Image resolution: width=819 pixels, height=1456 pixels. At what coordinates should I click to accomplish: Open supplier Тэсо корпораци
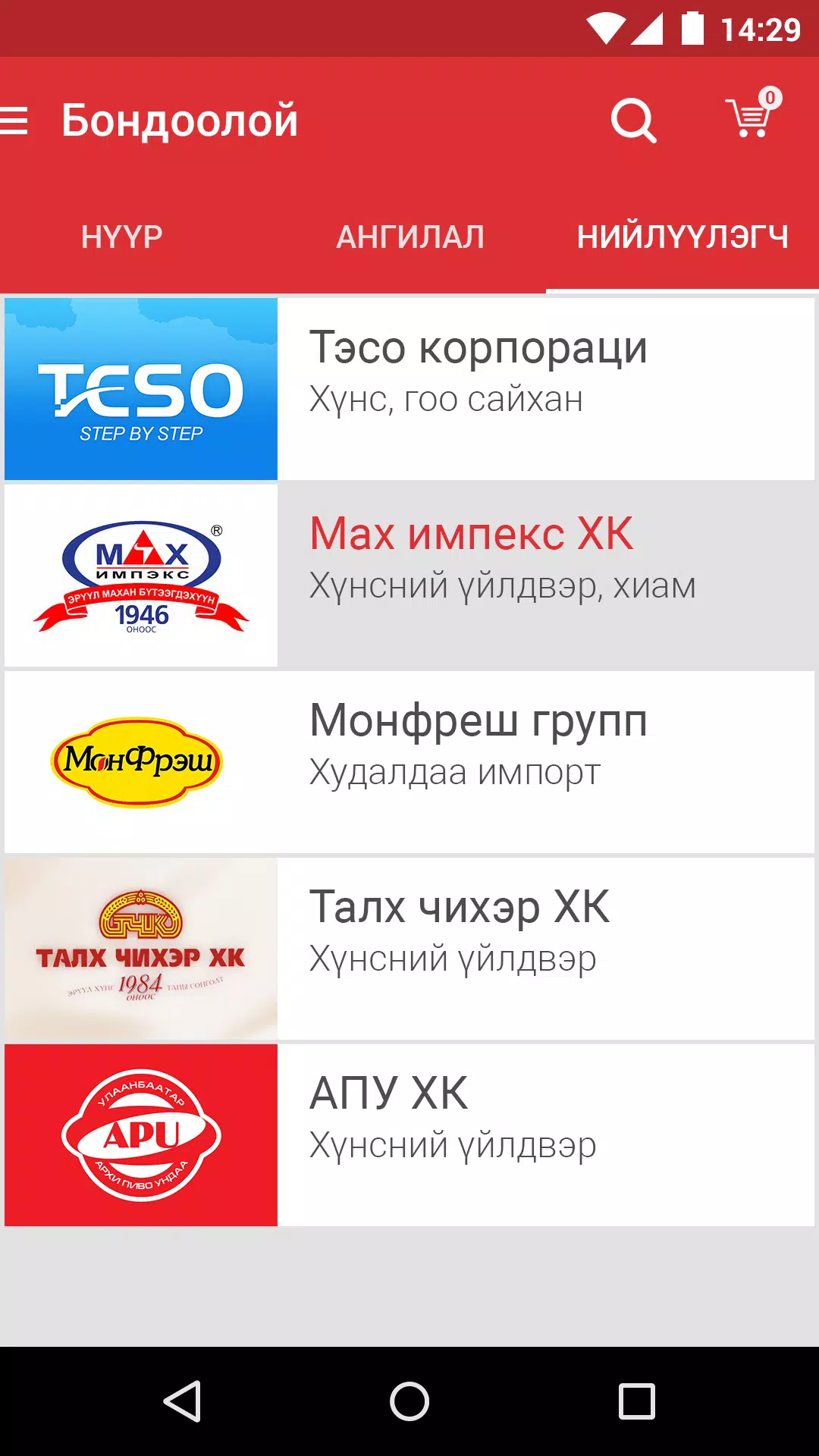point(409,389)
